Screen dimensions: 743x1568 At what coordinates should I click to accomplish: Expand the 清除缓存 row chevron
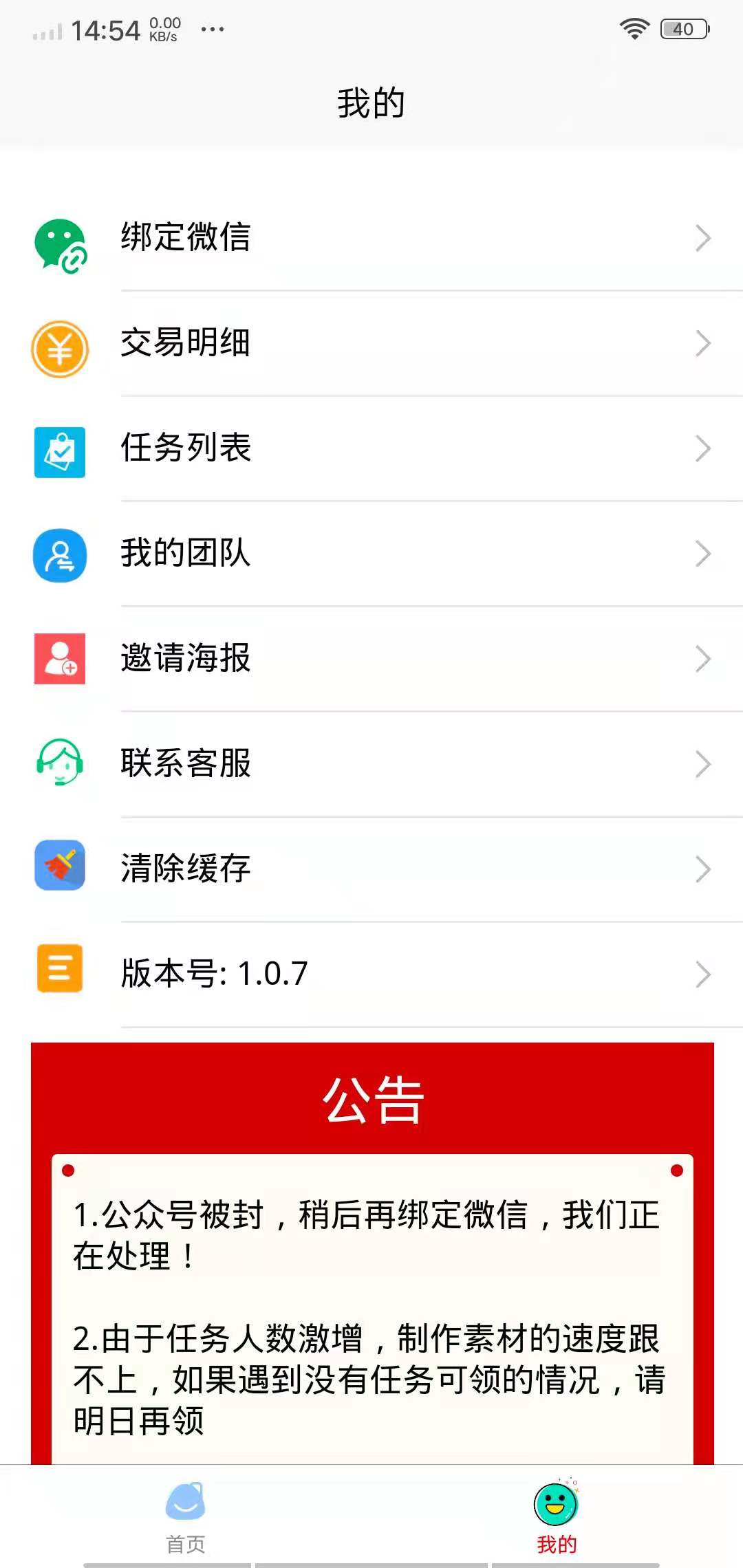pyautogui.click(x=703, y=868)
